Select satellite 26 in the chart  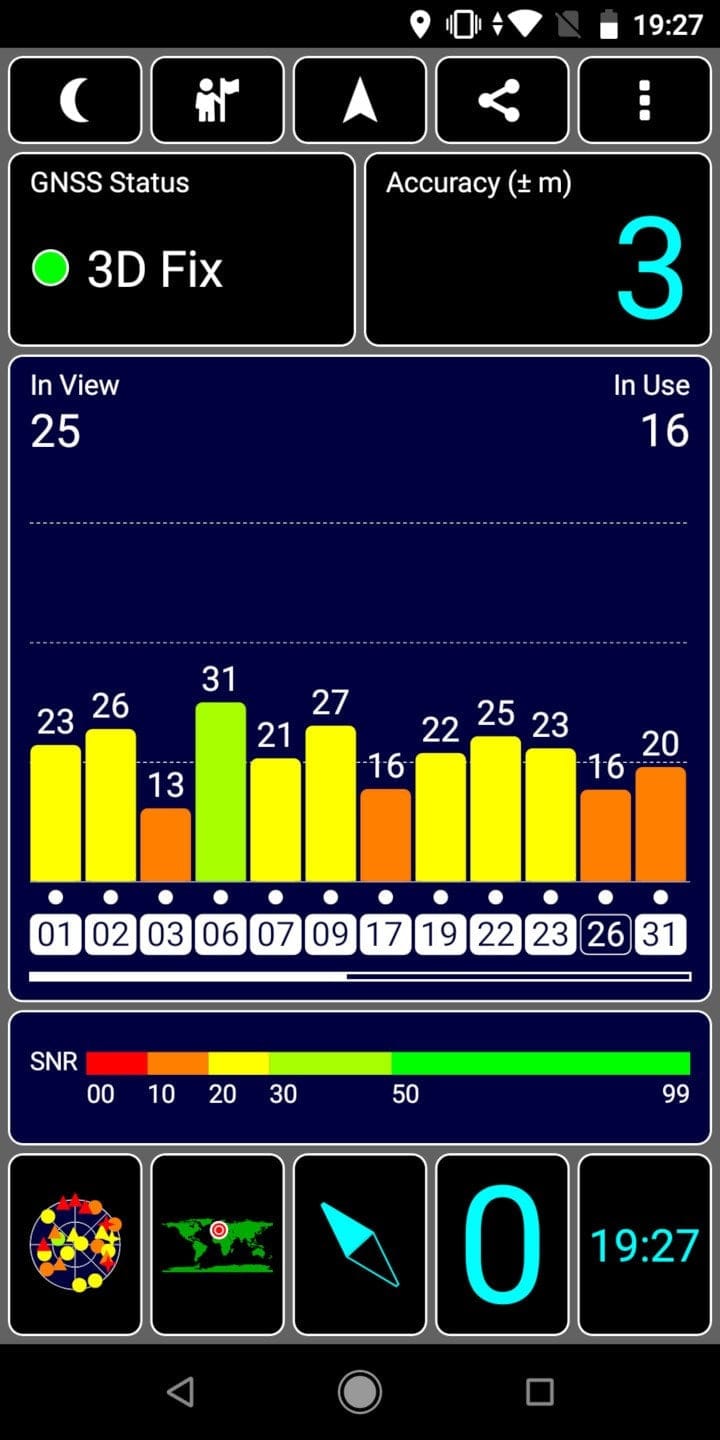click(x=606, y=935)
